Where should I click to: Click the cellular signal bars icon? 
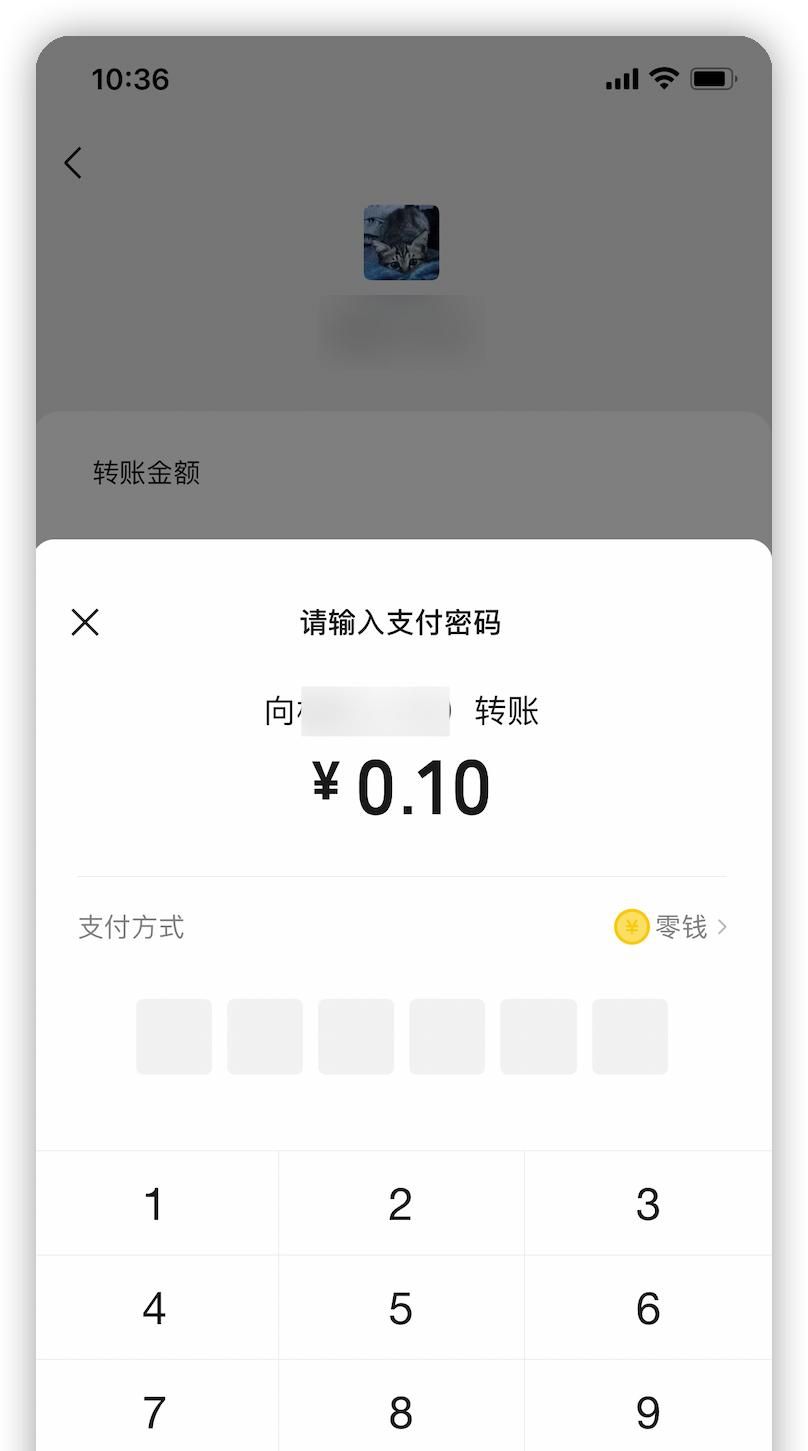point(621,78)
